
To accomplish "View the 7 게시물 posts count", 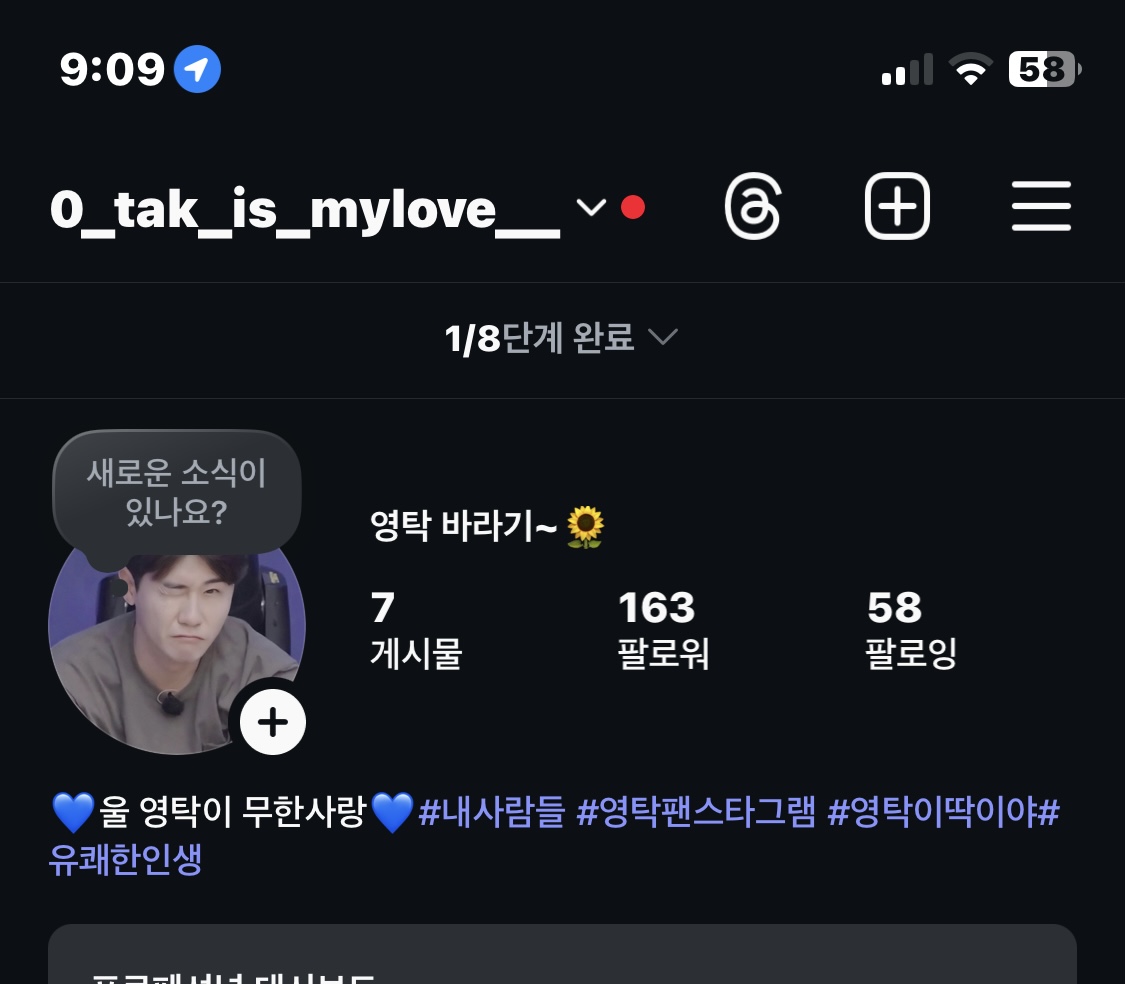I will click(x=415, y=630).
